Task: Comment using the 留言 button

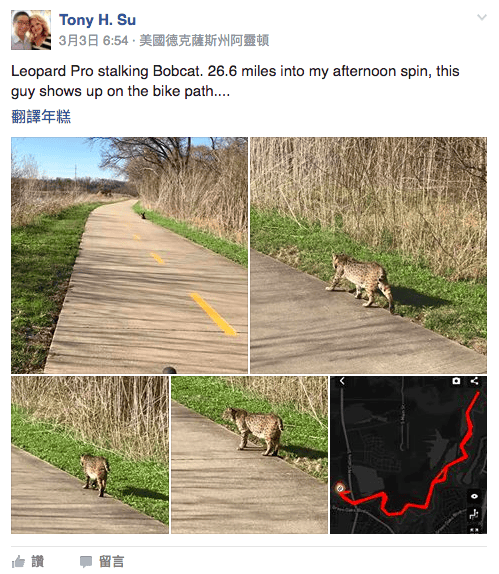Action: coord(102,561)
